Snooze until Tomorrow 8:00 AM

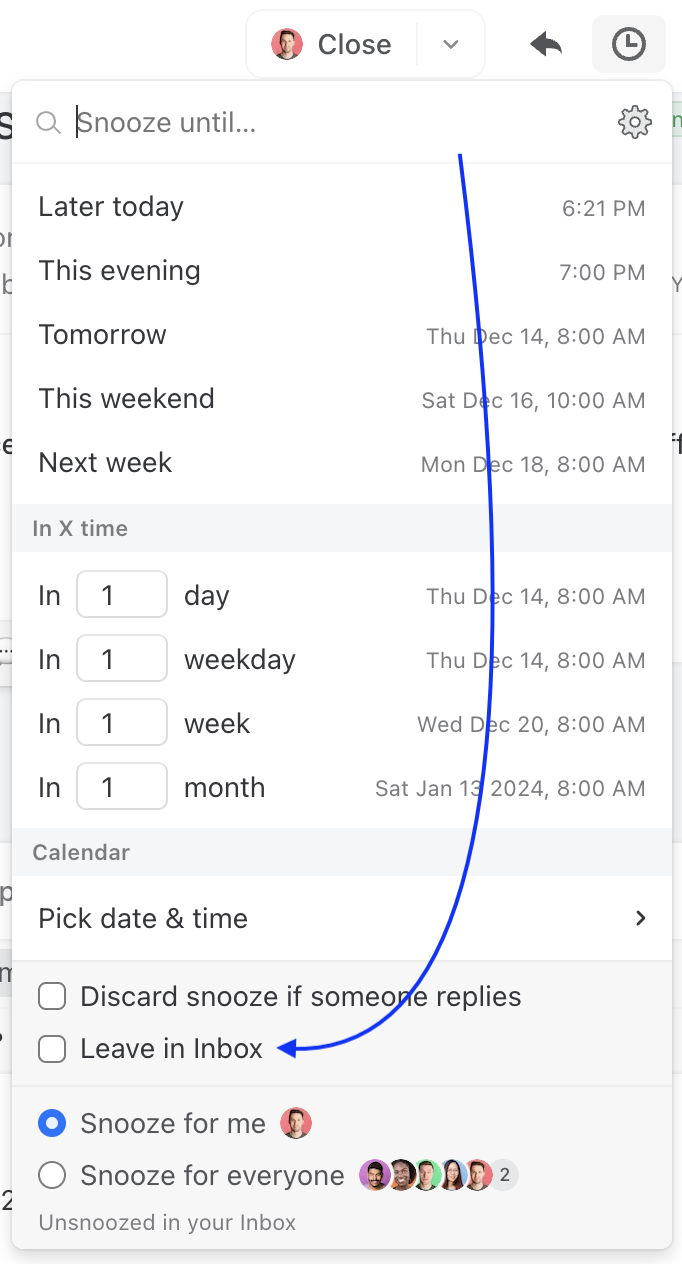(342, 335)
